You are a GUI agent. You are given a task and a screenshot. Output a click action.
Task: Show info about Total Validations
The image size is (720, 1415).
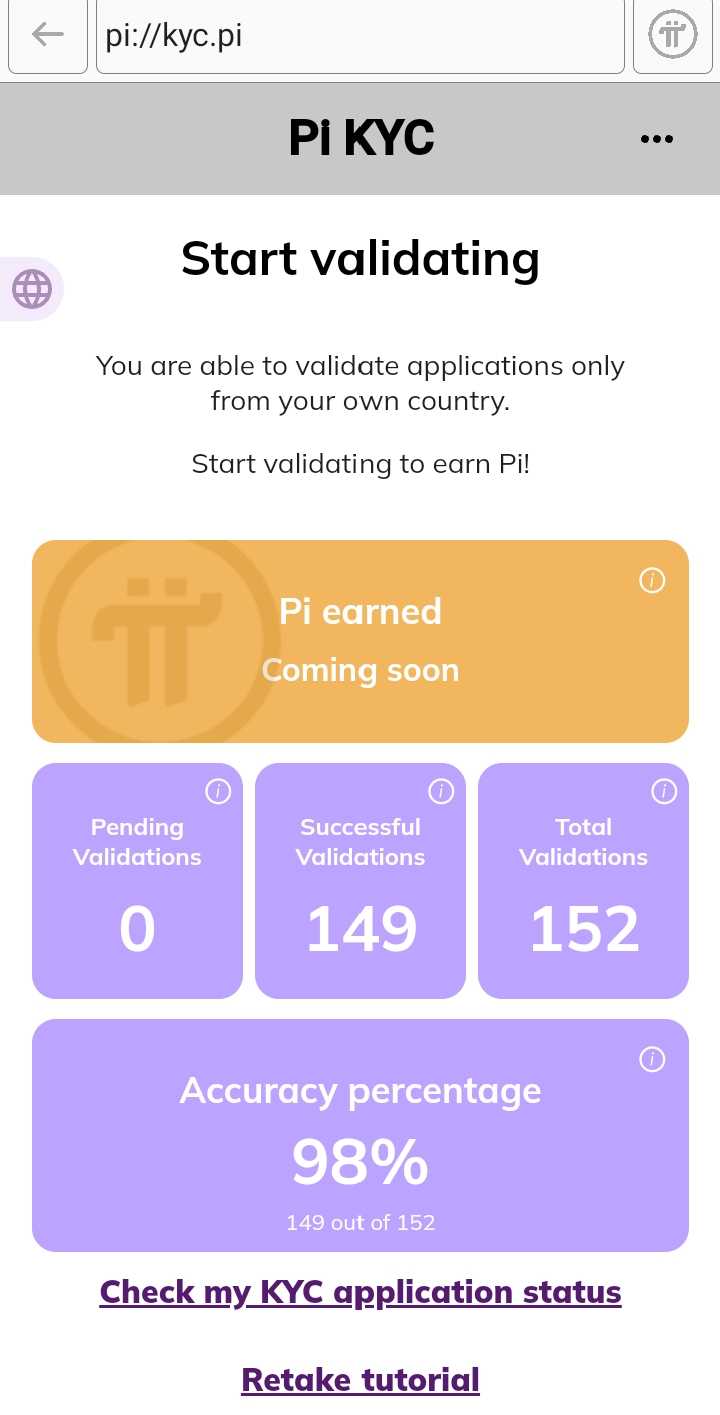664,792
